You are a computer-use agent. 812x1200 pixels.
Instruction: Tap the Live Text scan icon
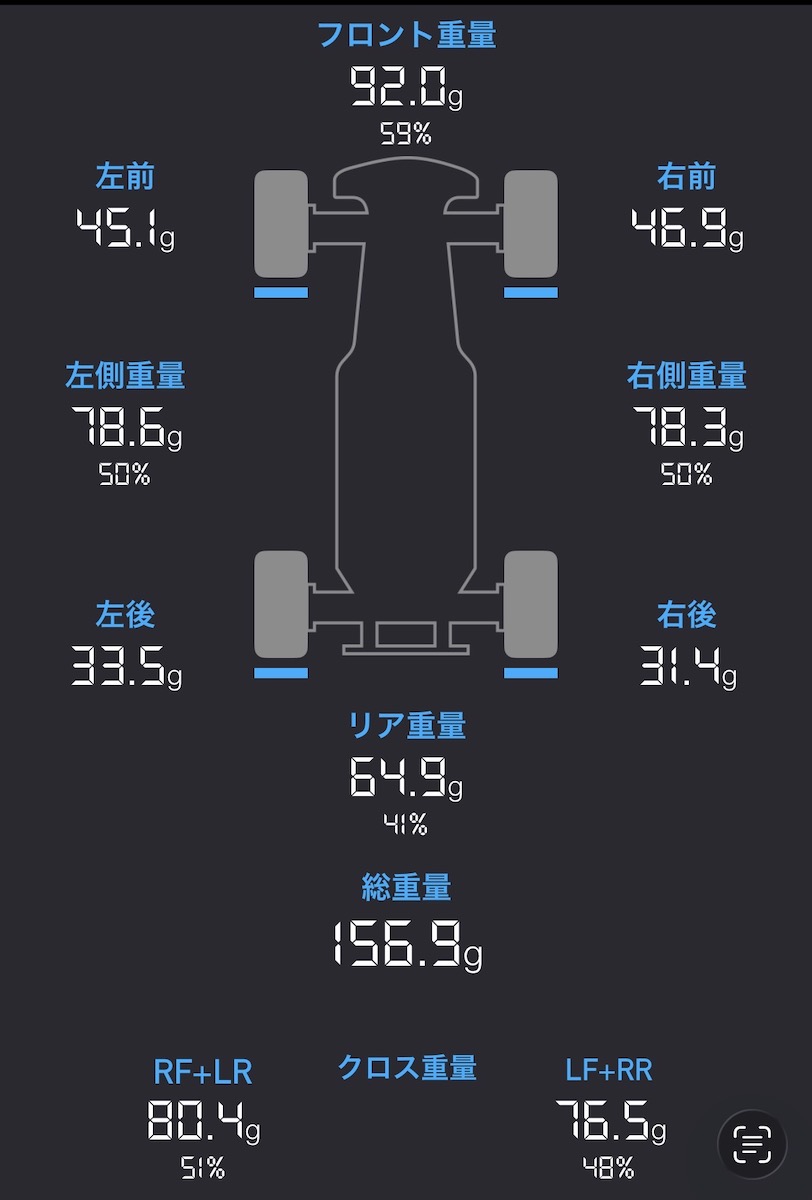click(x=752, y=1144)
